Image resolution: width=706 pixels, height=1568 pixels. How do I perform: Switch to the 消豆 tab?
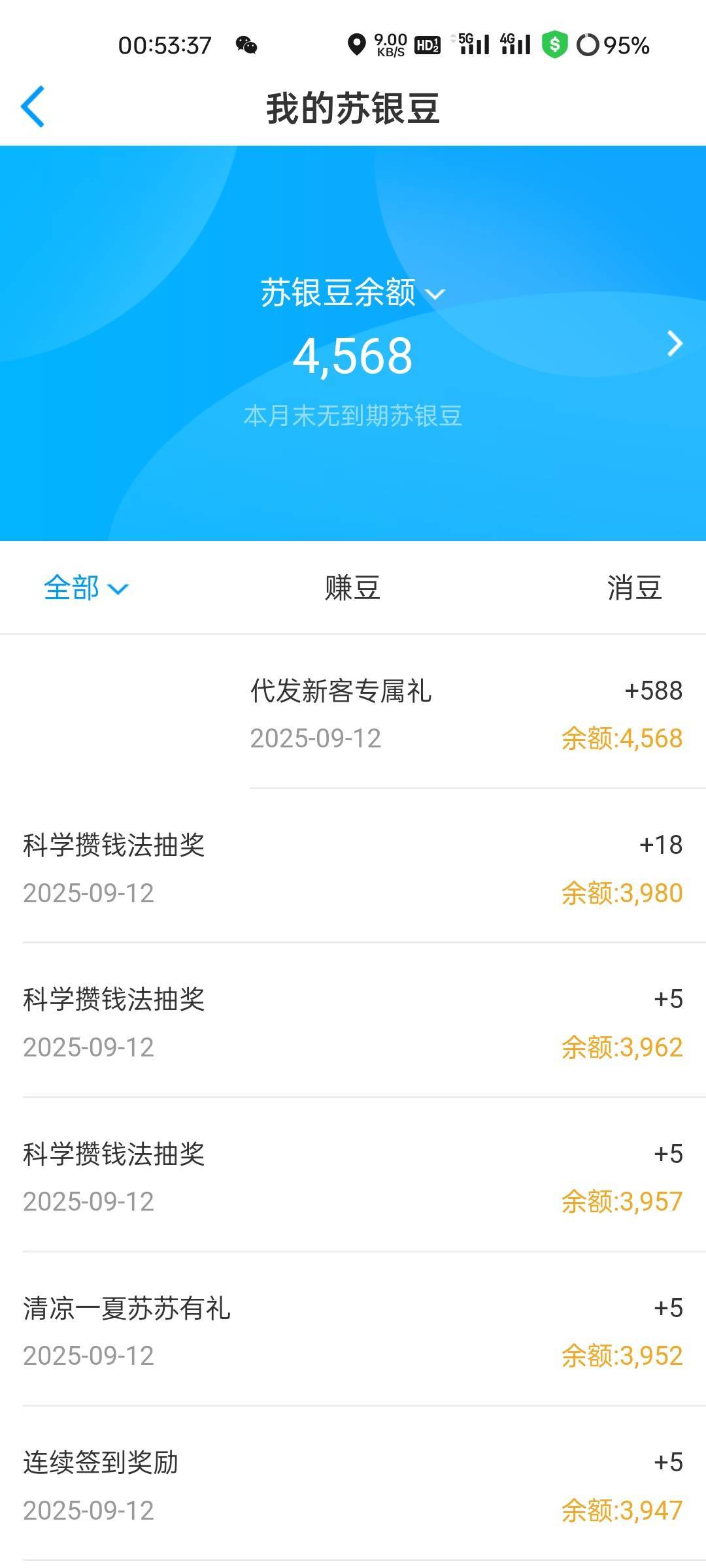click(634, 588)
